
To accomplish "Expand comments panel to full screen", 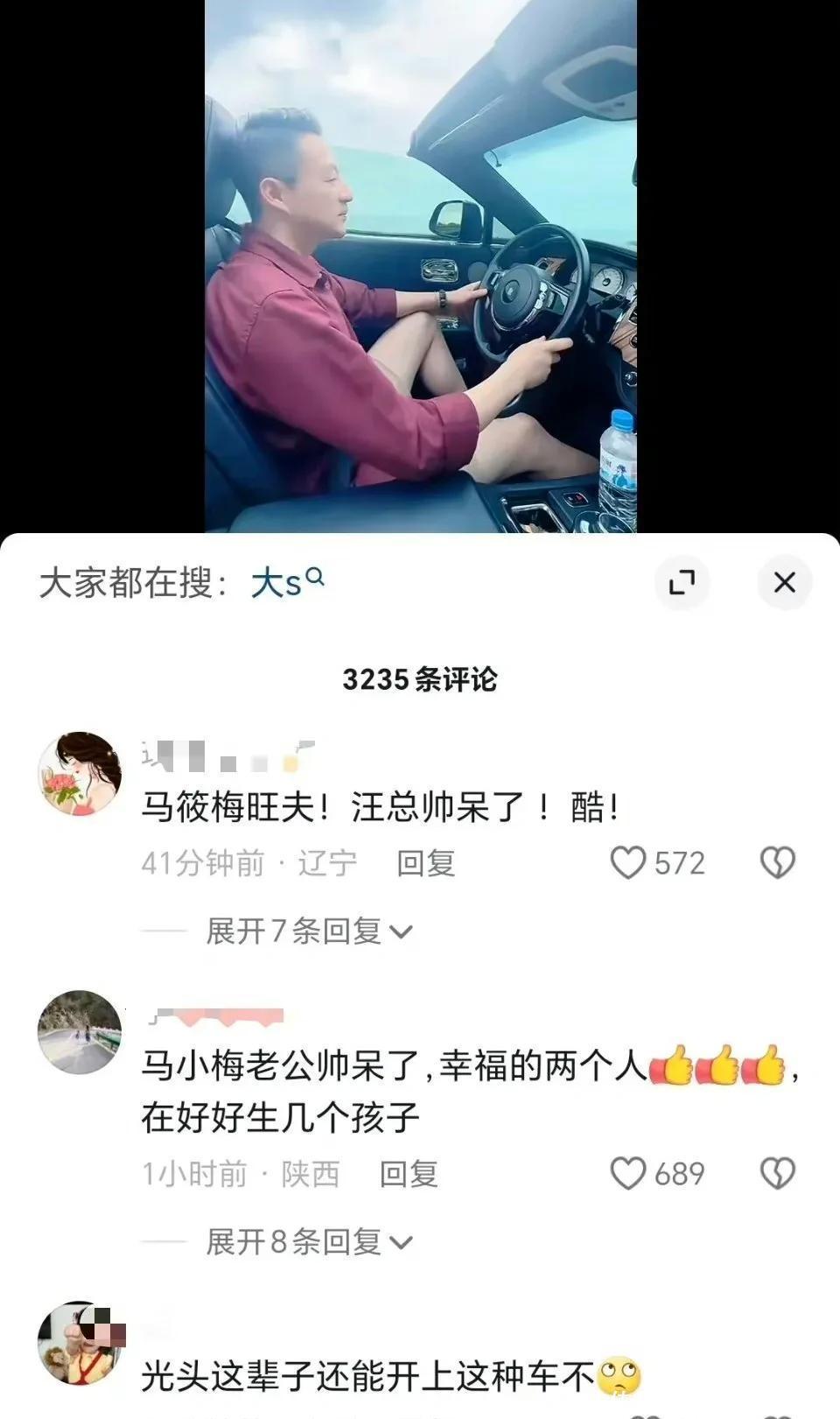I will tap(682, 582).
